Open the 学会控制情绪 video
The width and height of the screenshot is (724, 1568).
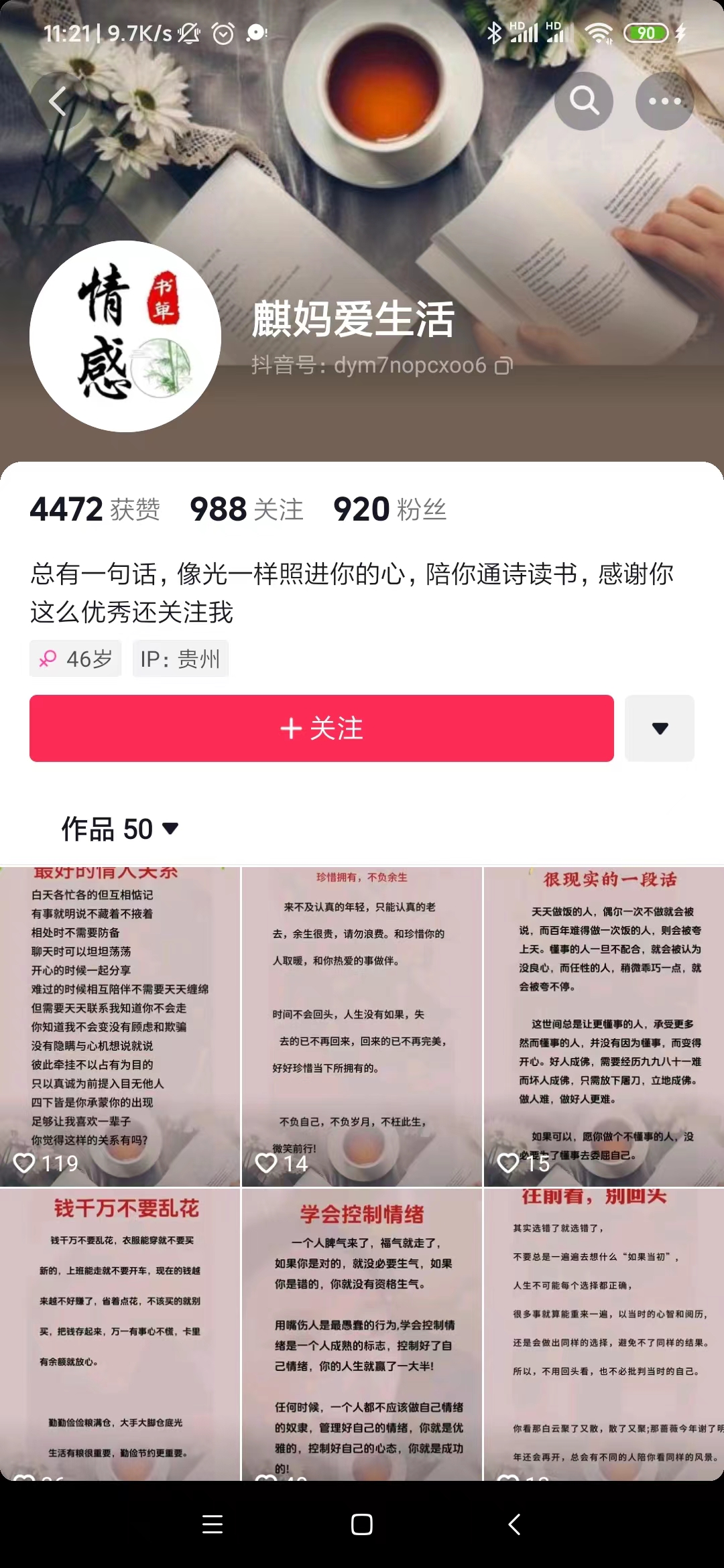click(x=362, y=1333)
